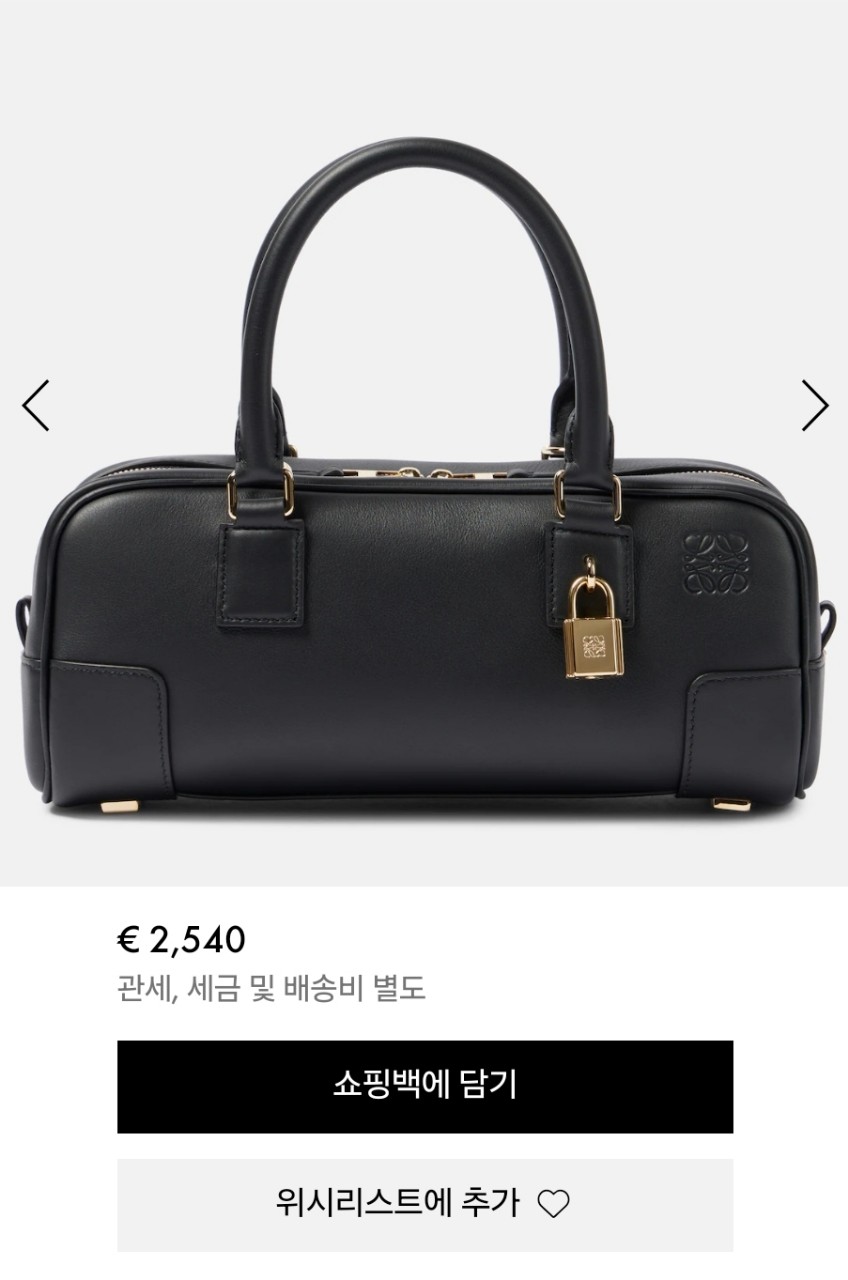This screenshot has width=848, height=1280.
Task: Show the next product image
Action: point(814,405)
